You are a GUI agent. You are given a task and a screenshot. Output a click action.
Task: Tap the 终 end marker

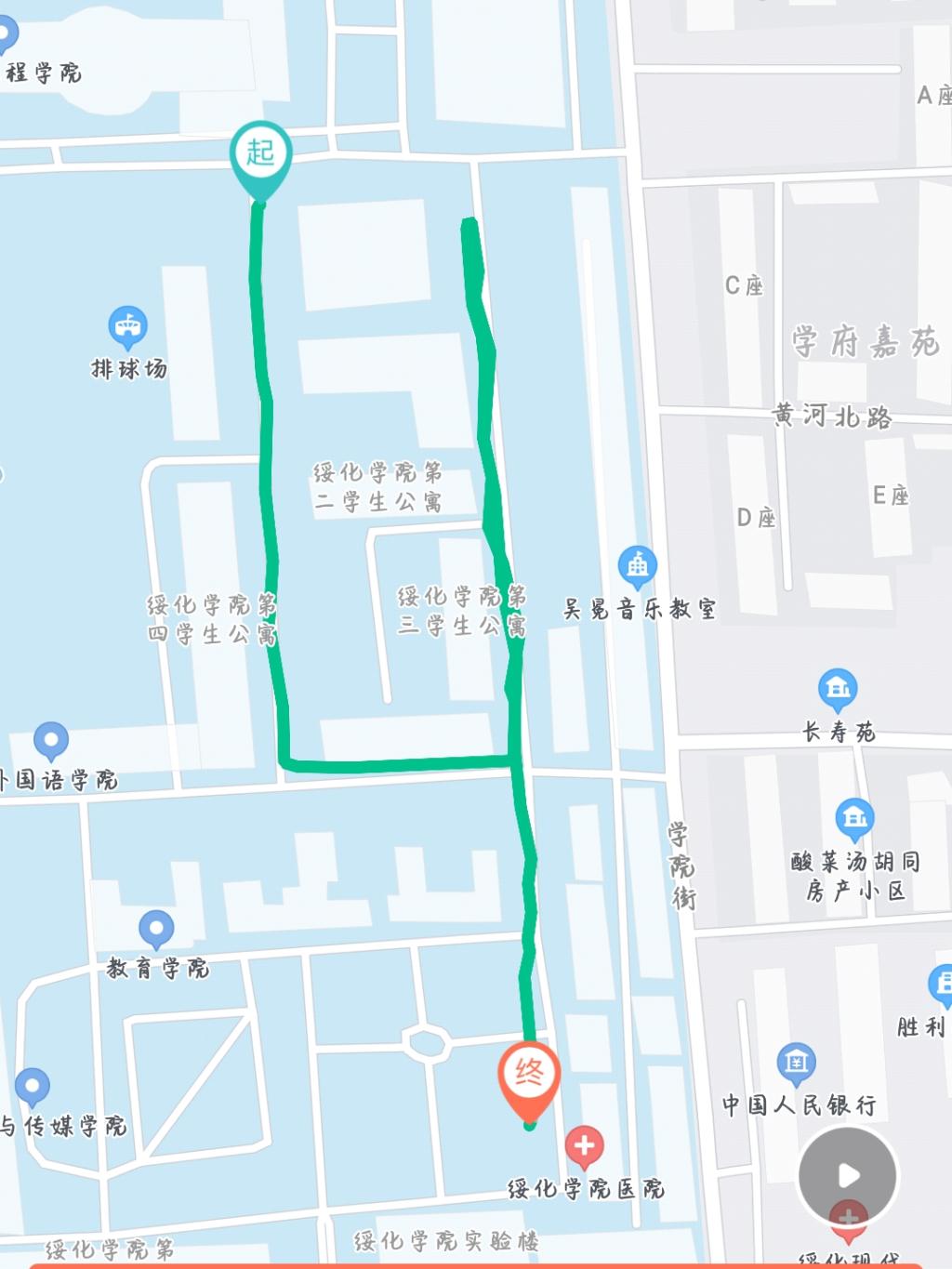pos(529,1076)
